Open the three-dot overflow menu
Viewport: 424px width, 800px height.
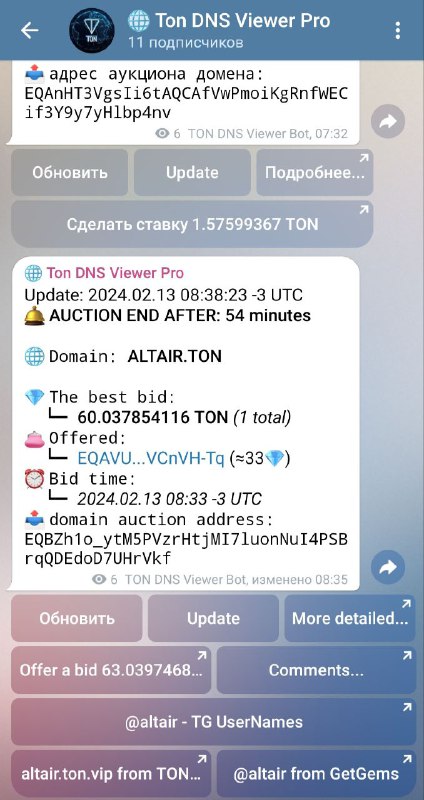coord(397,31)
